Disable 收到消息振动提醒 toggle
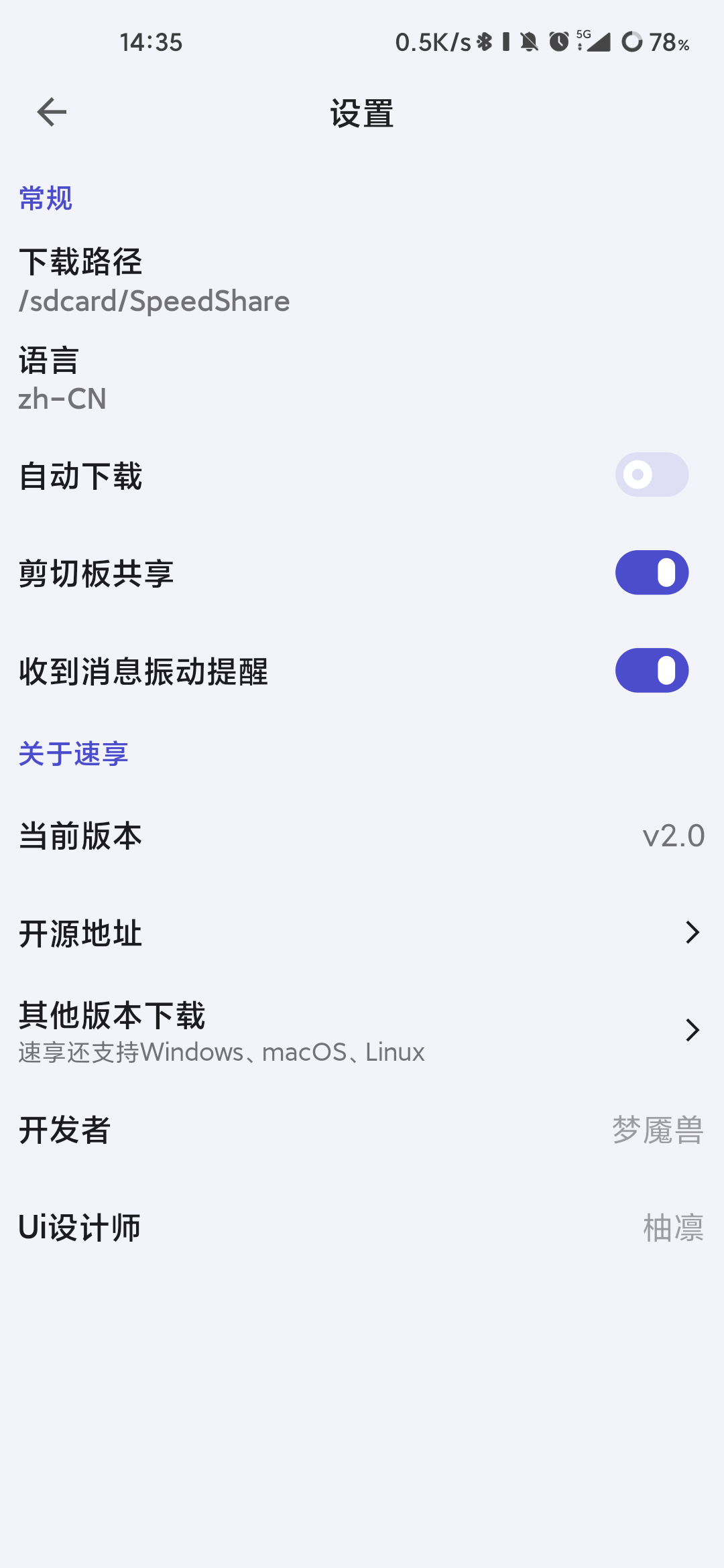Image resolution: width=724 pixels, height=1568 pixels. [651, 671]
